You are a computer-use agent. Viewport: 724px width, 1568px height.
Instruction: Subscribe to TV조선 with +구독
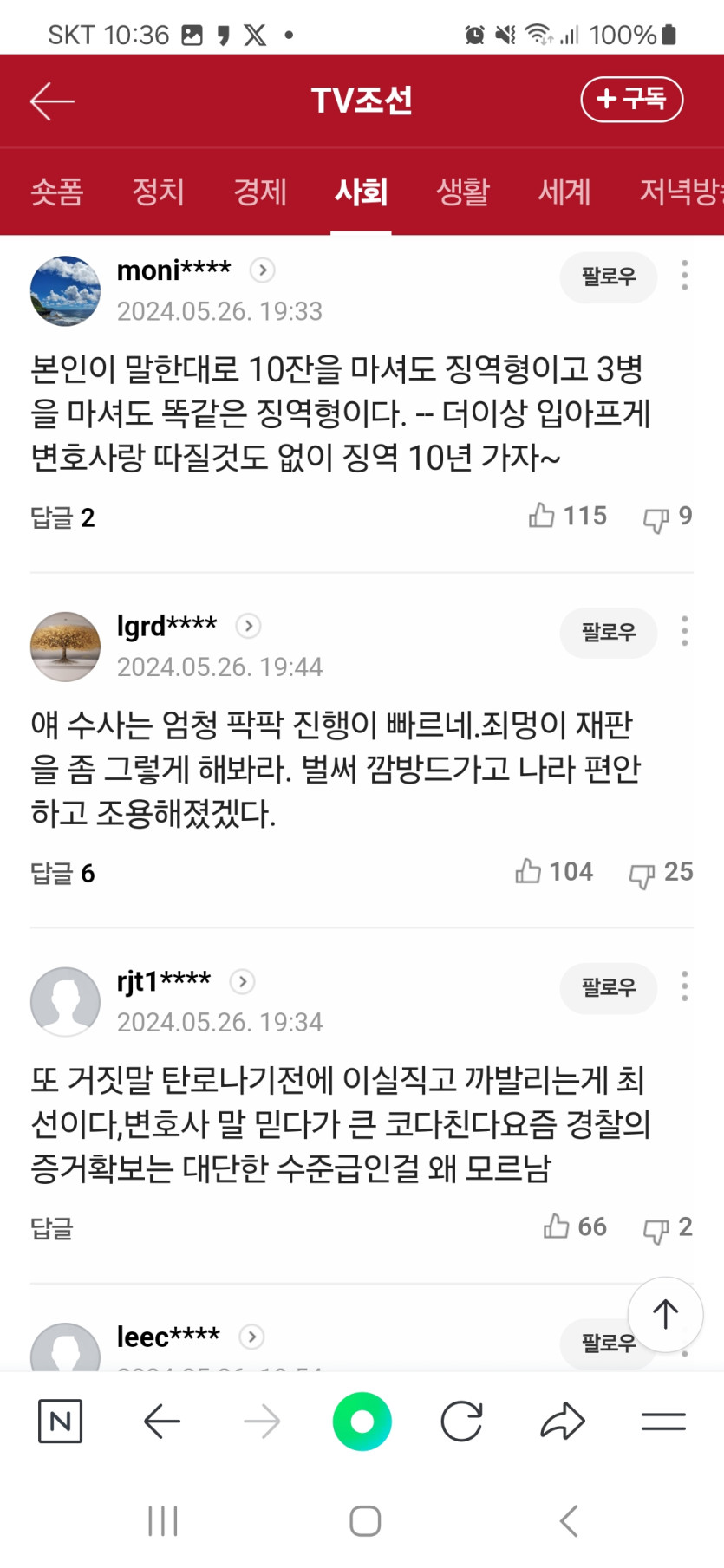tap(631, 100)
